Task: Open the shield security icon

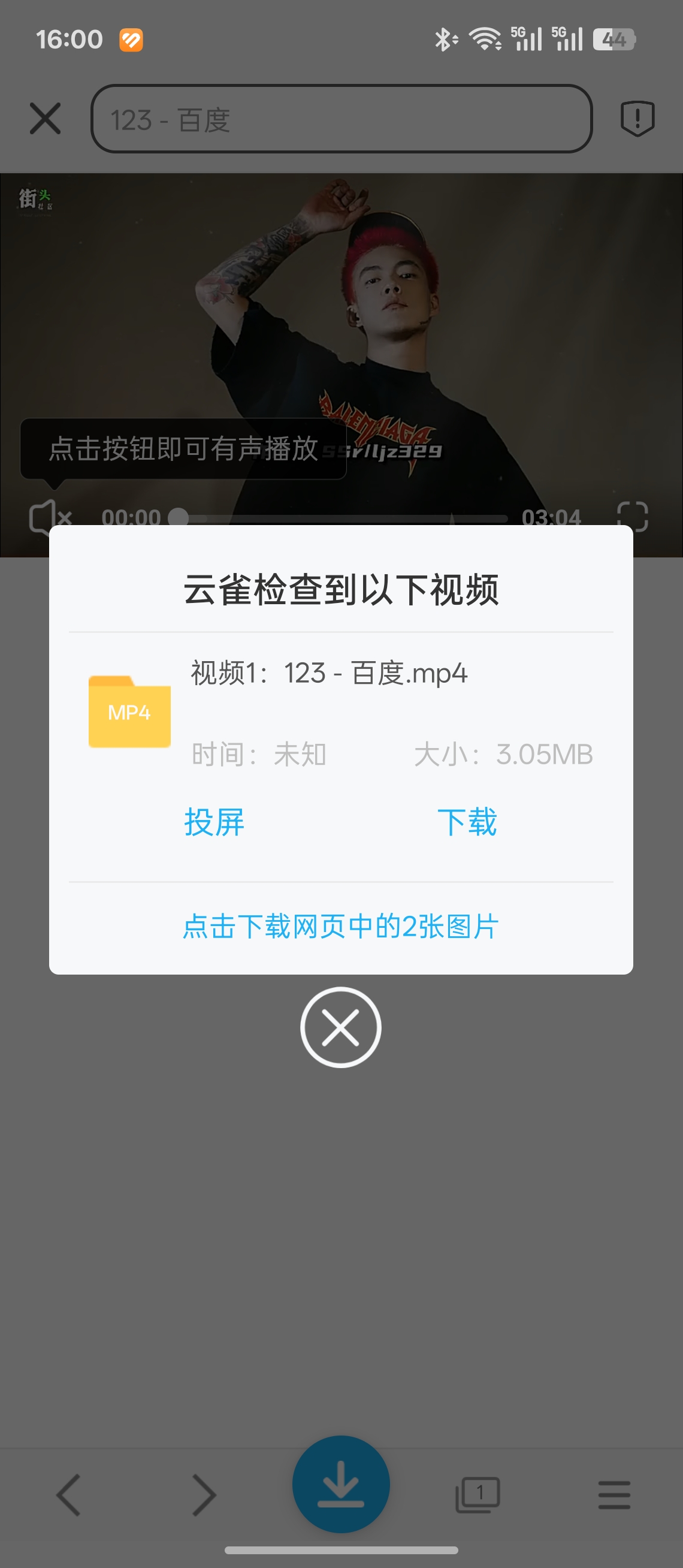Action: [x=637, y=118]
